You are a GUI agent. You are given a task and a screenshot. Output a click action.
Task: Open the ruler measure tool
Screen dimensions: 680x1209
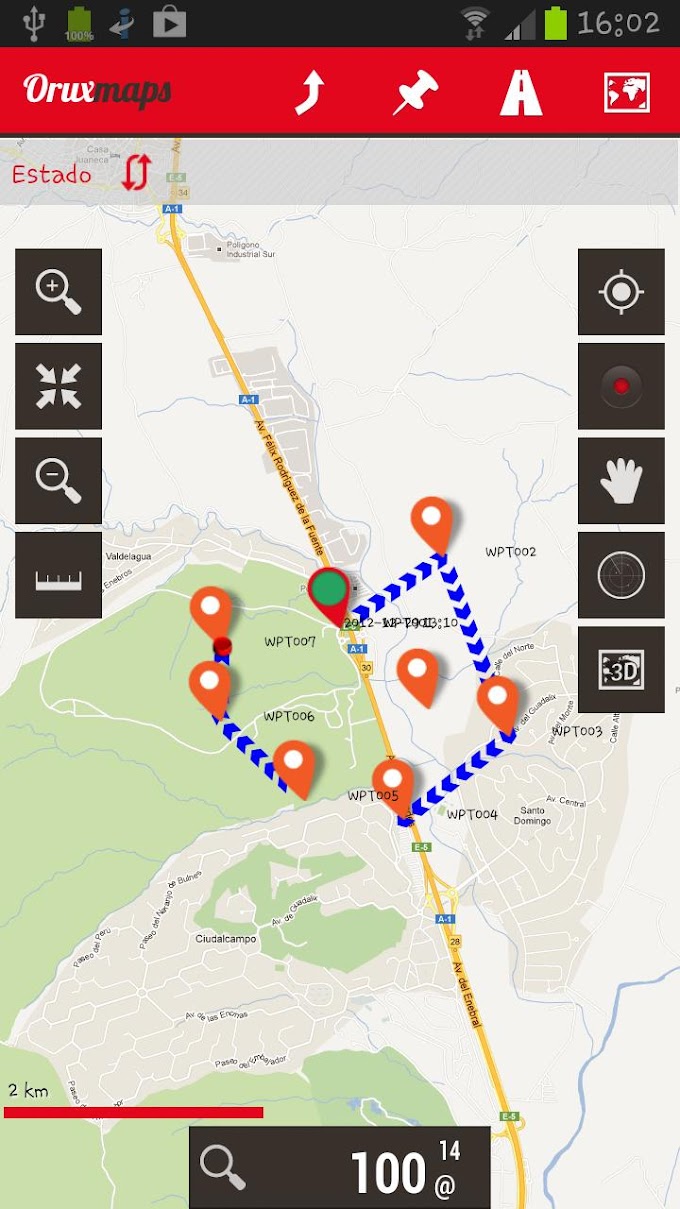[x=58, y=575]
